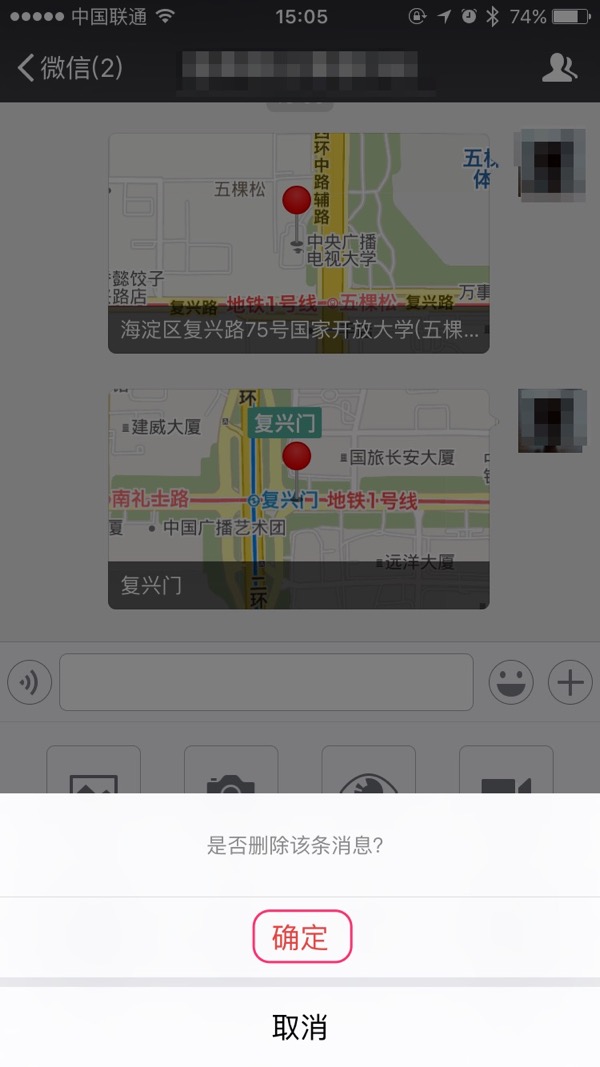Go back to 微信 chat list
This screenshot has height=1067, width=600.
tap(70, 68)
